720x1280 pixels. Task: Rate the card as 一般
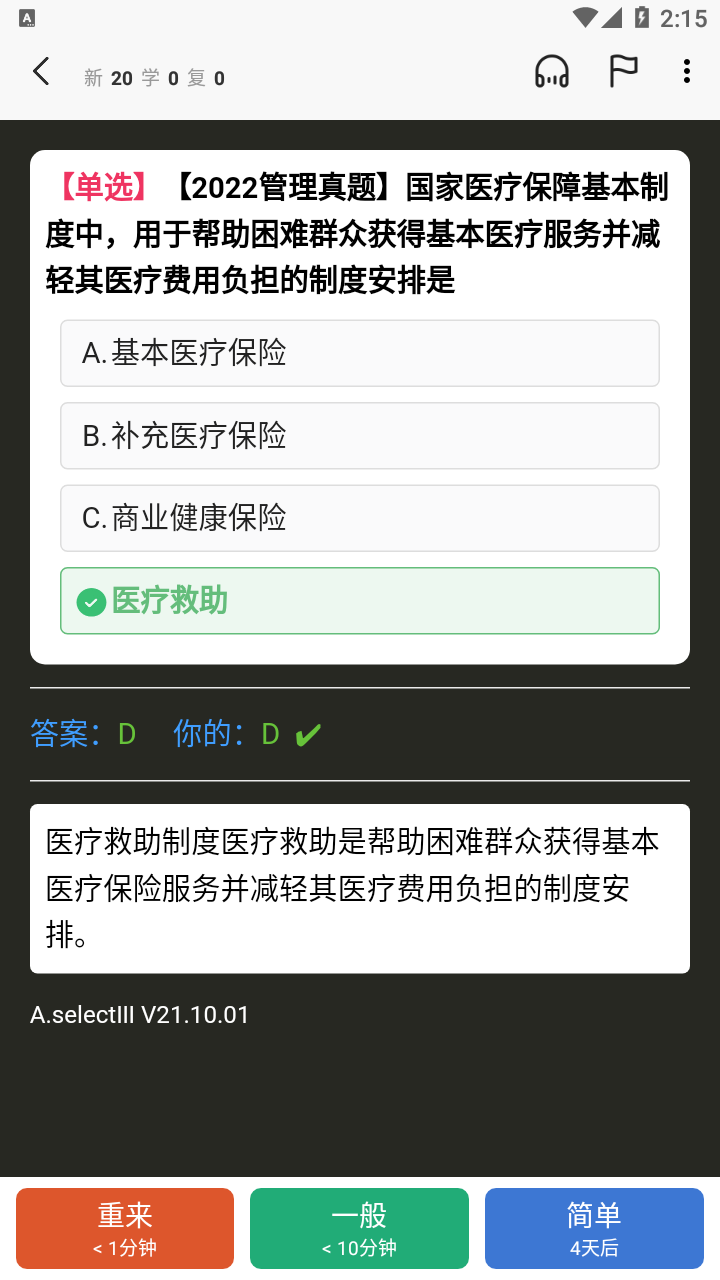[x=359, y=1228]
